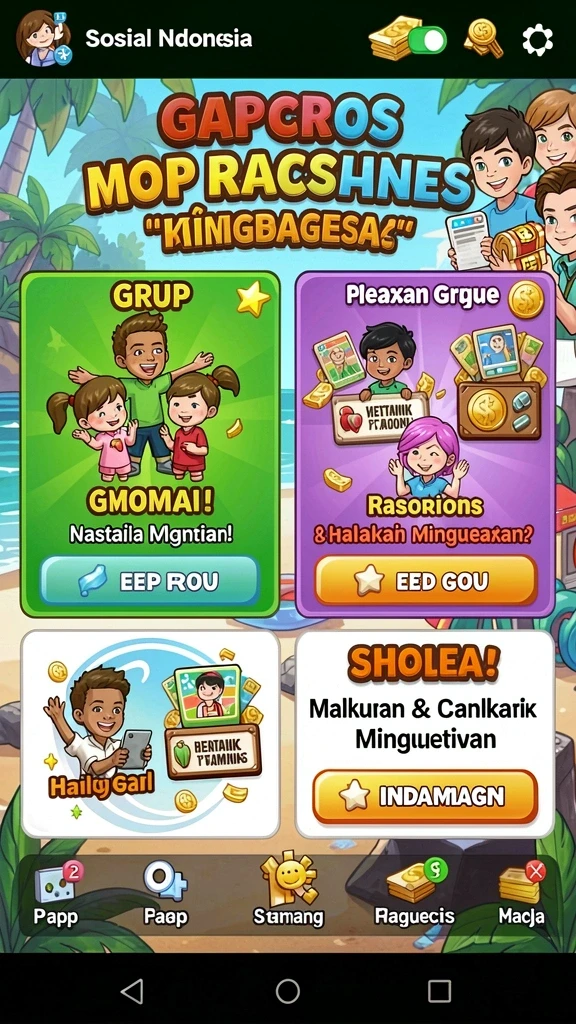This screenshot has width=576, height=1024.
Task: Switch to the Stamang tab
Action: [288, 892]
